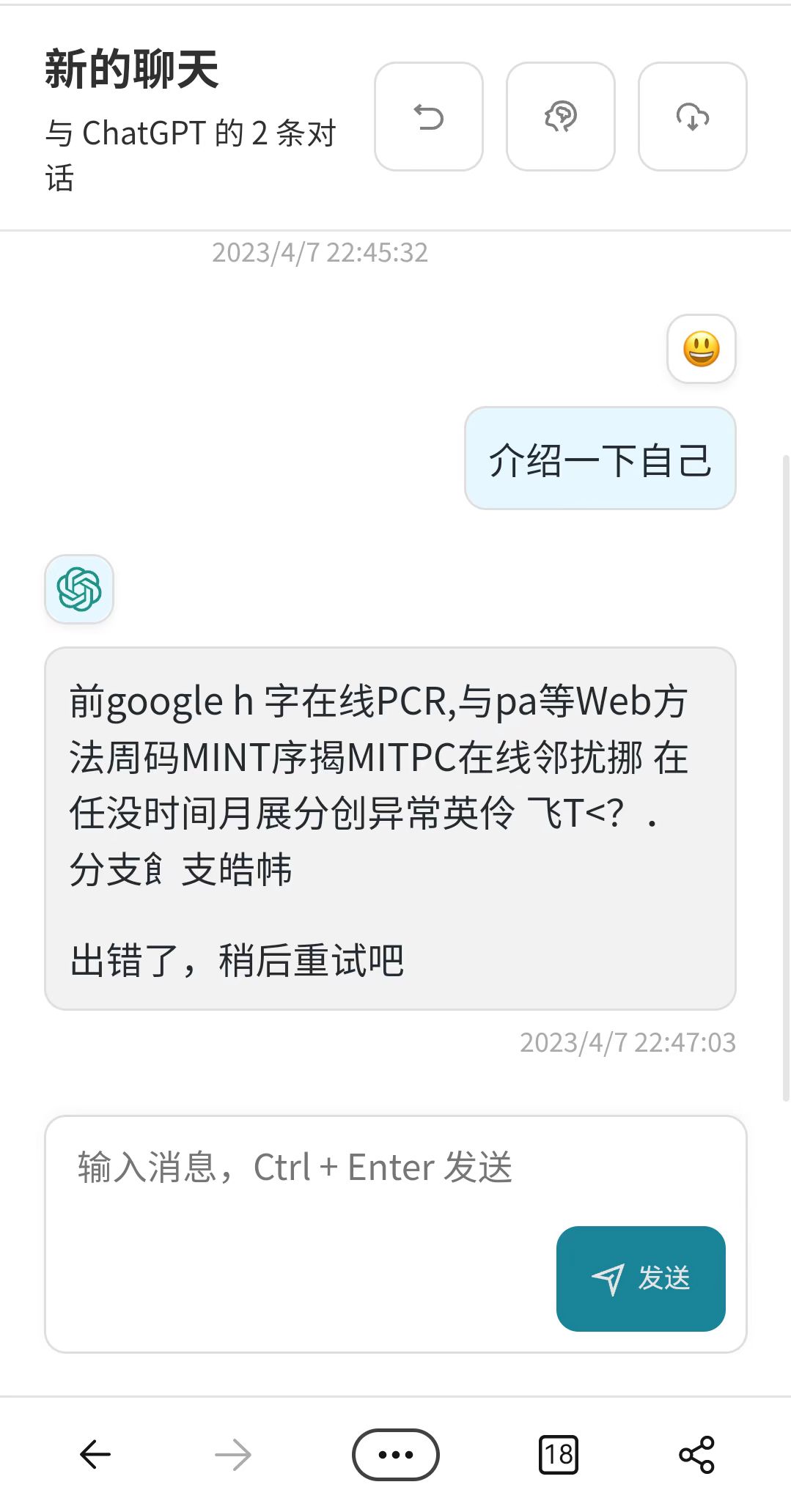Click the 输入消息 message input field
Screen dimensions: 791x1512
pos(293,1166)
